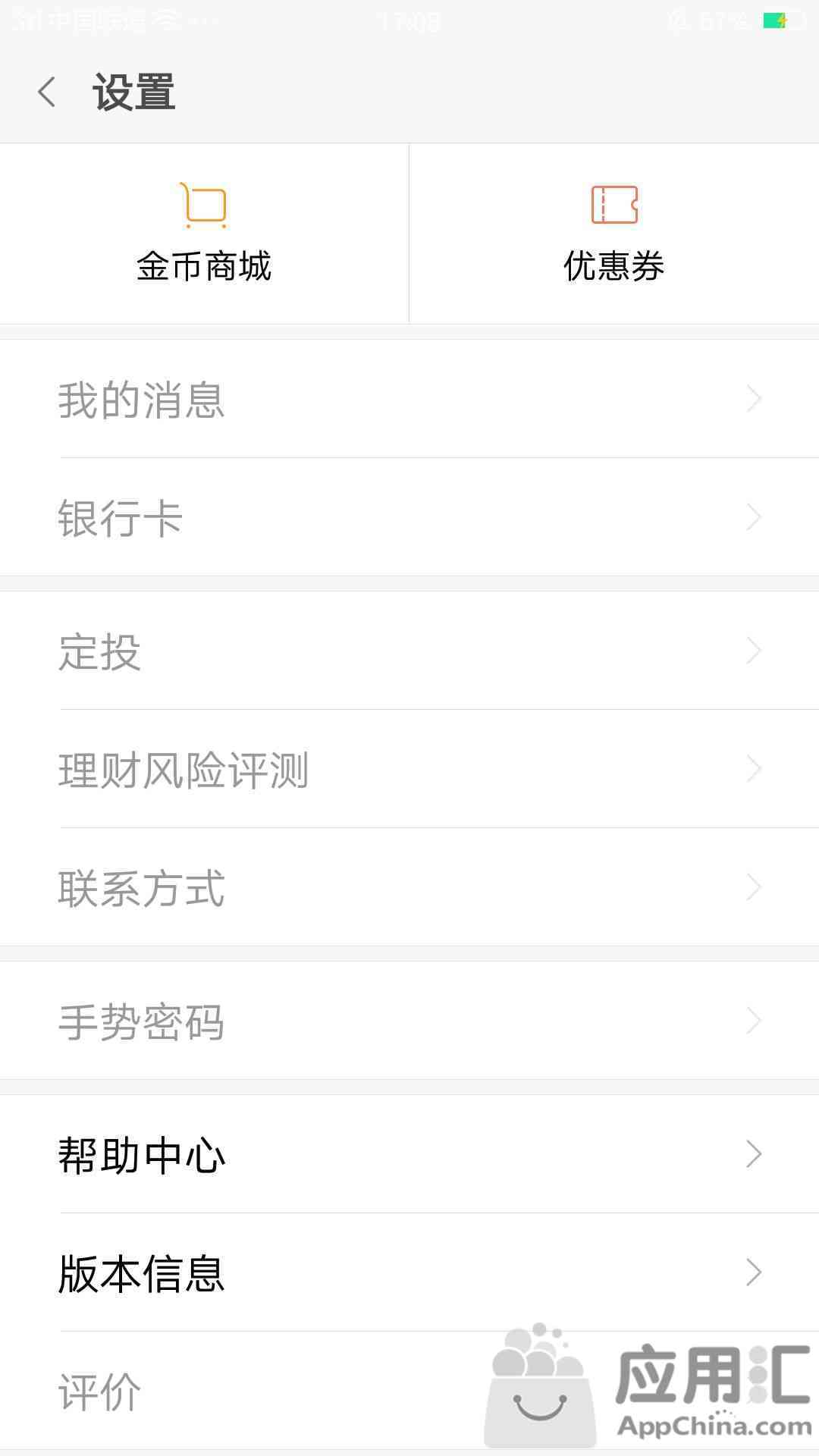Viewport: 819px width, 1456px height.
Task: Go back from the 设置 page
Action: click(x=47, y=93)
